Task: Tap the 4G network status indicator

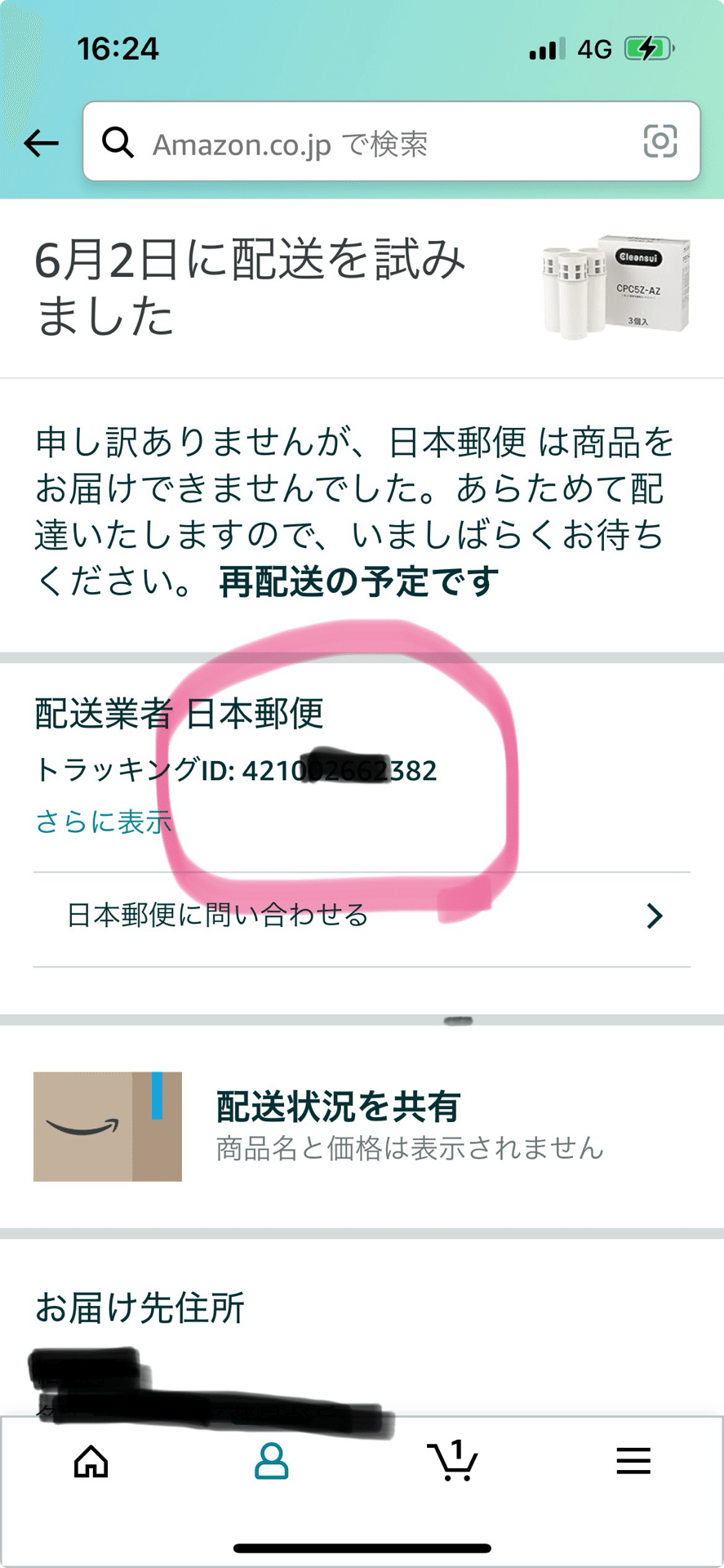Action: point(593,49)
